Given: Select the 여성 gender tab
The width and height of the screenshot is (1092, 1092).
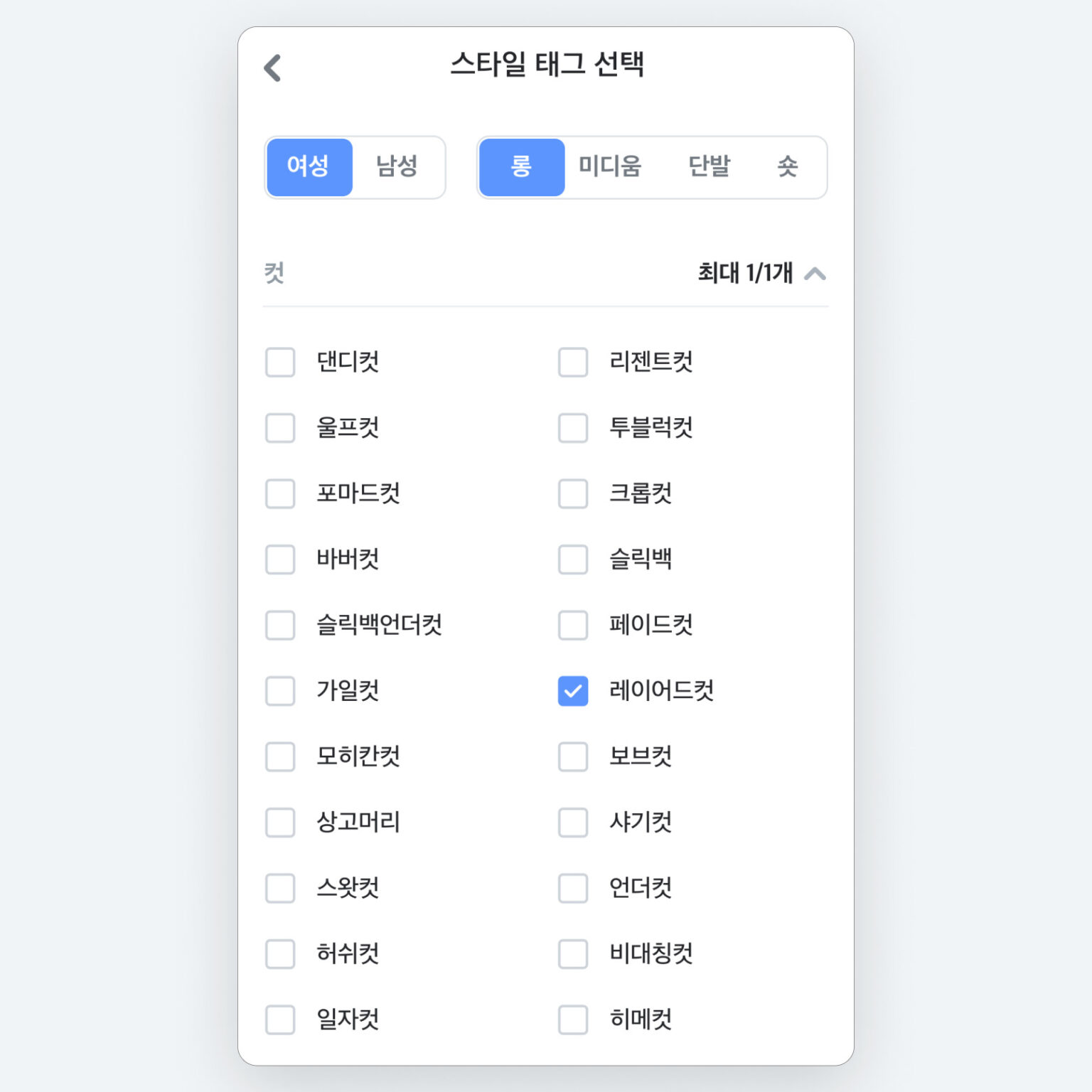Looking at the screenshot, I should point(309,167).
